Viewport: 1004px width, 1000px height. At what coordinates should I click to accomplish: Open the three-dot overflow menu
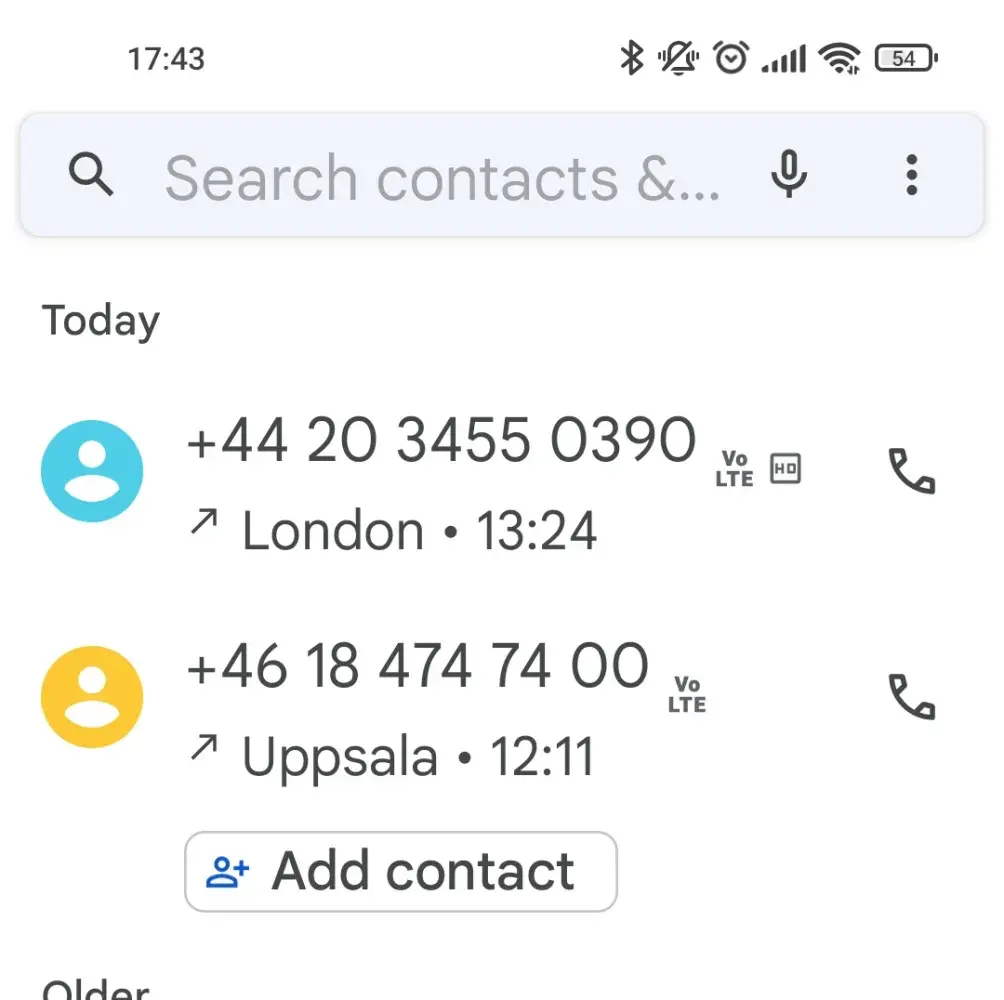(x=911, y=176)
